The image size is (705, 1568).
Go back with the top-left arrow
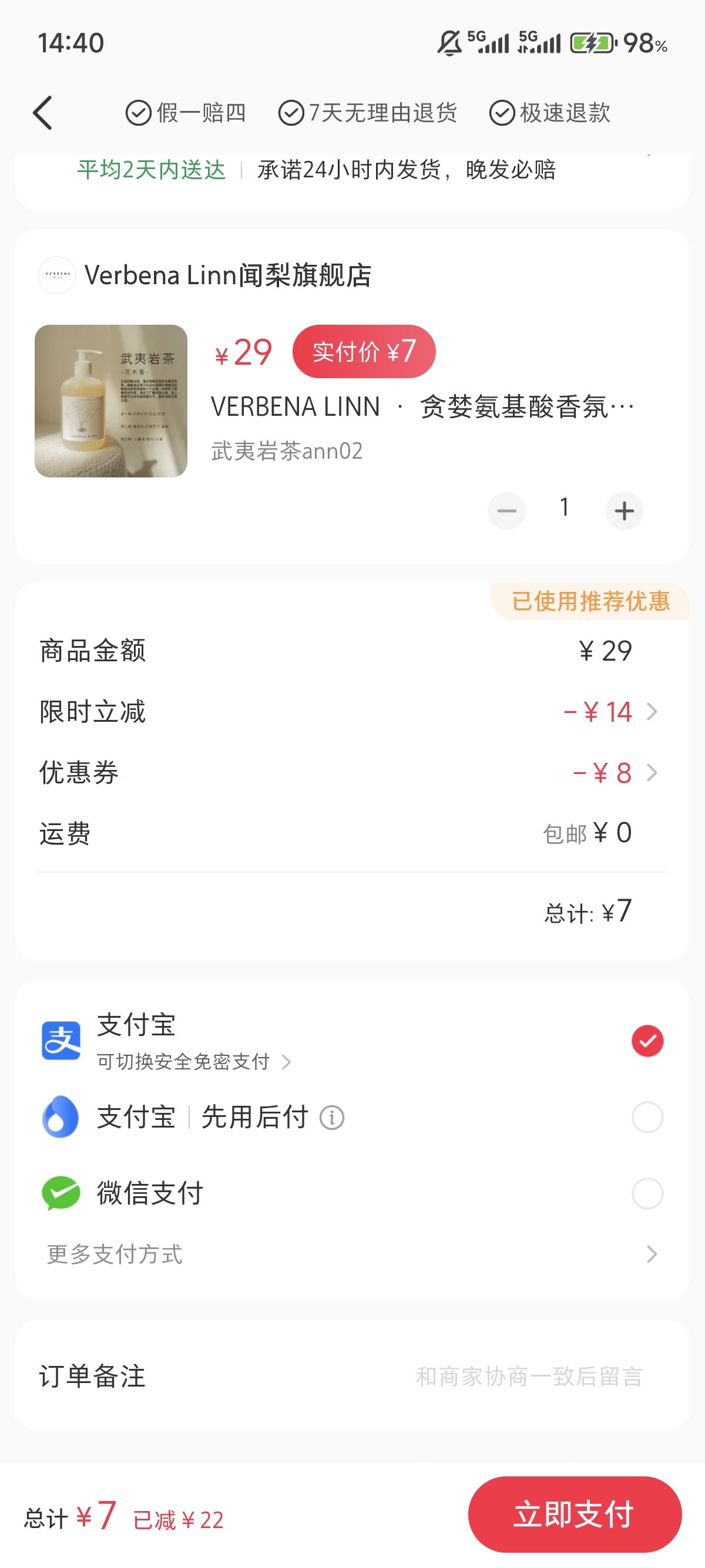point(43,113)
